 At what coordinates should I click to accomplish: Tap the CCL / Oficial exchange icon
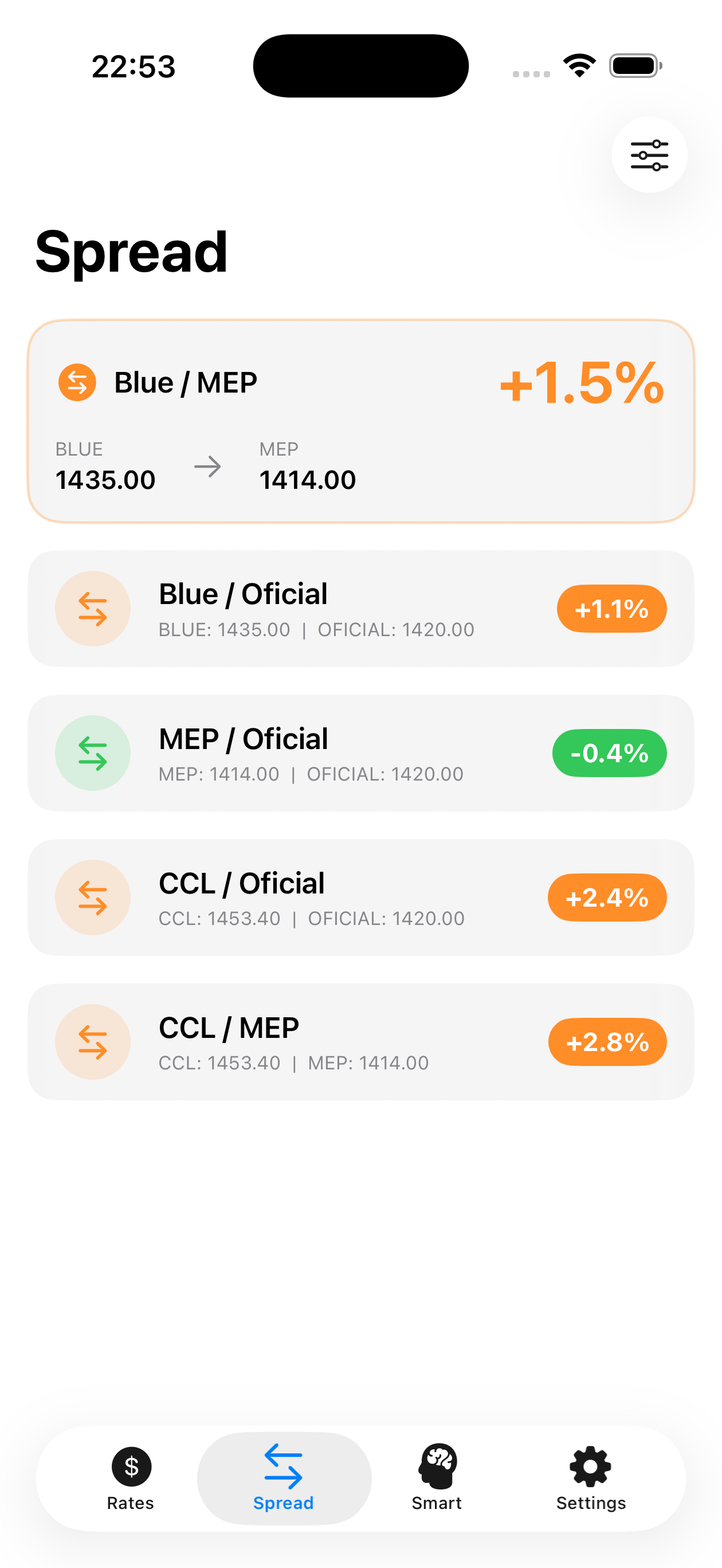coord(92,896)
